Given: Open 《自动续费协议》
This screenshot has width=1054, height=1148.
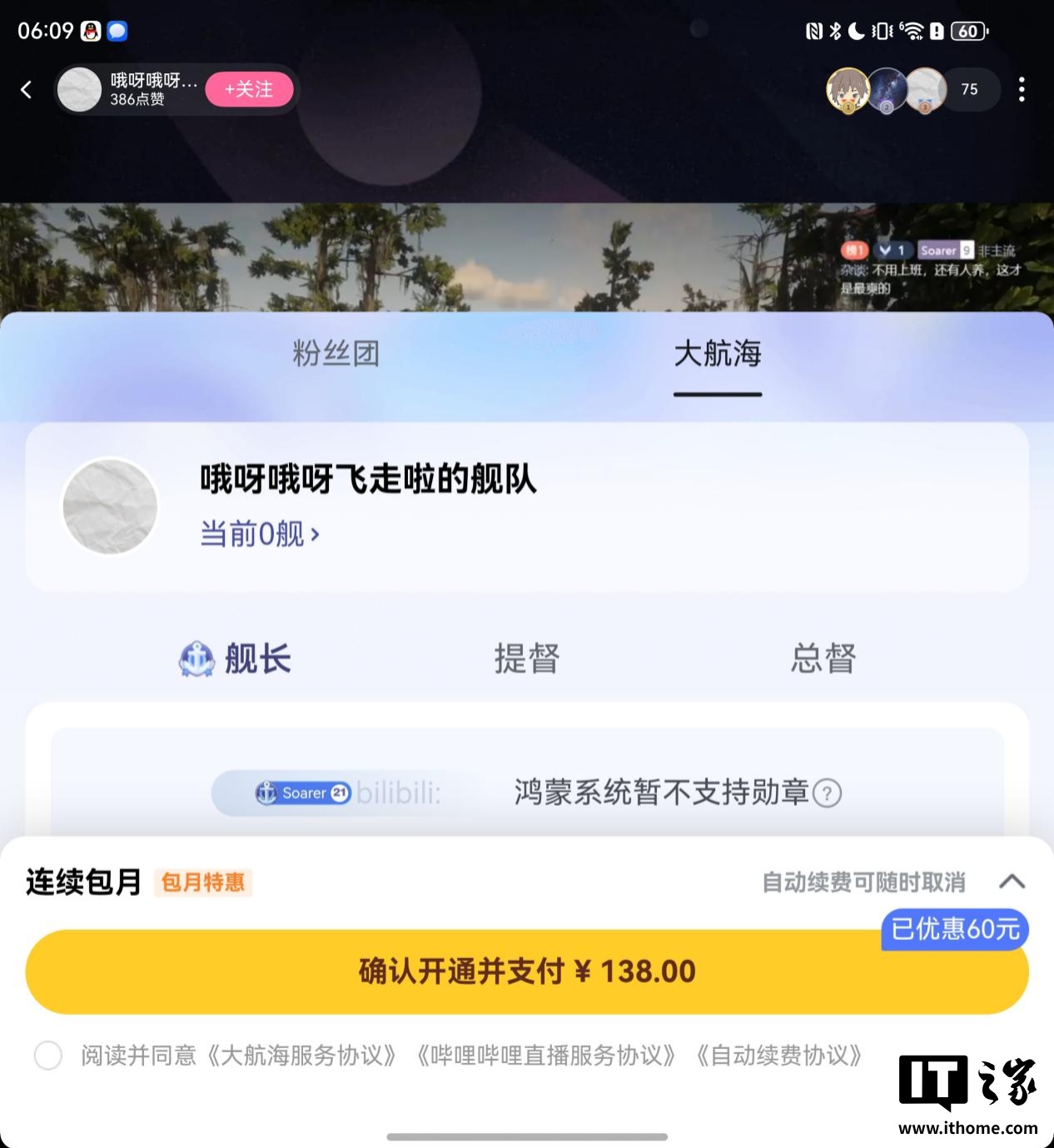Looking at the screenshot, I should pyautogui.click(x=778, y=1056).
